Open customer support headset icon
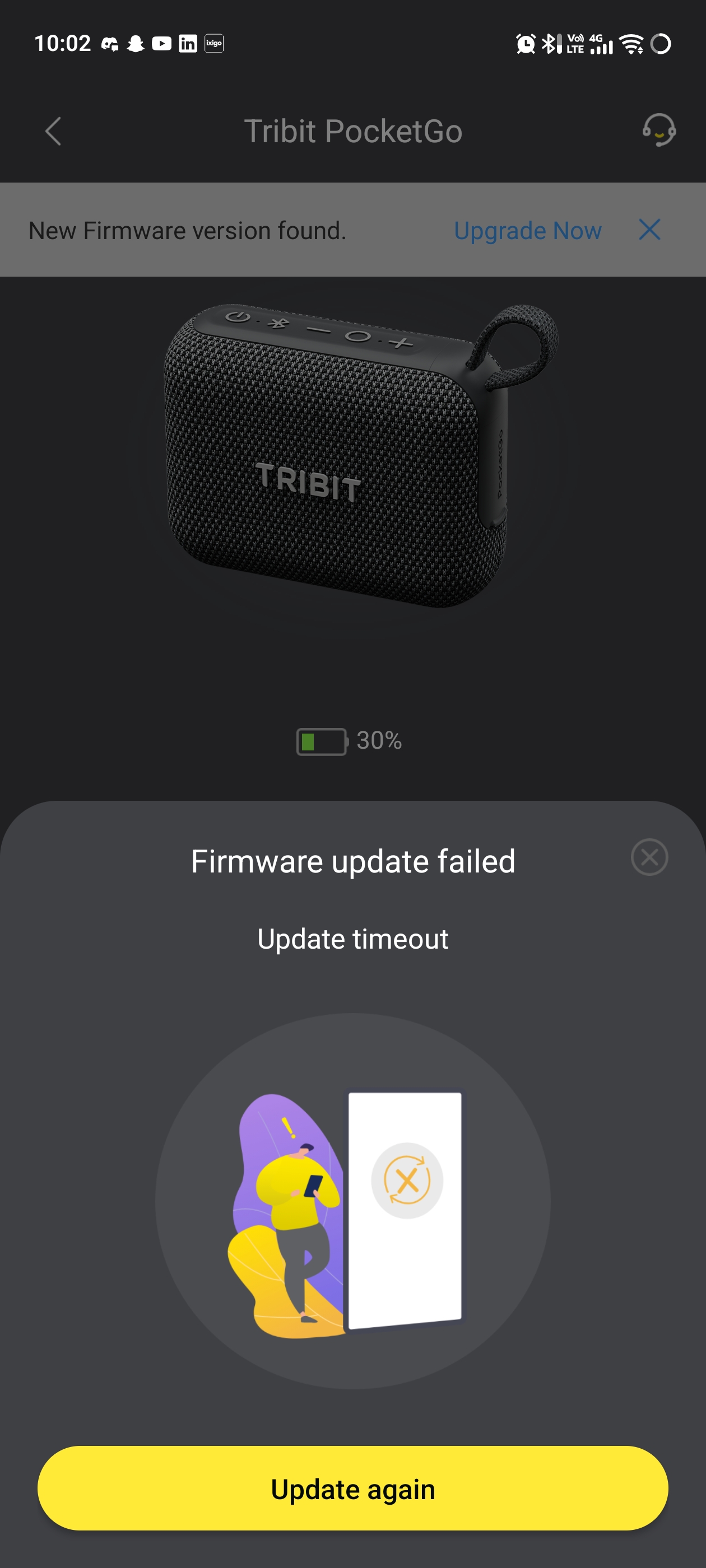 pos(658,130)
